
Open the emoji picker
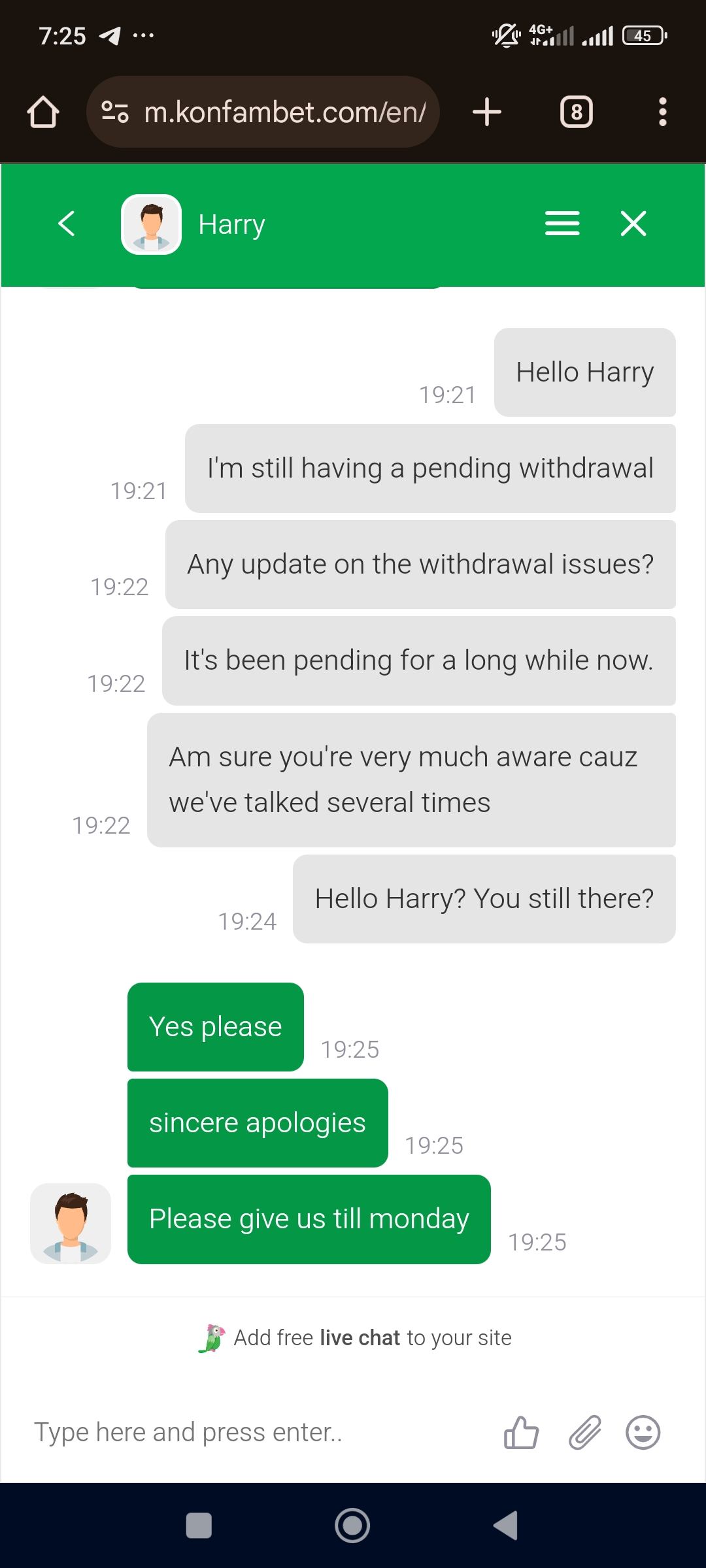pos(643,1432)
